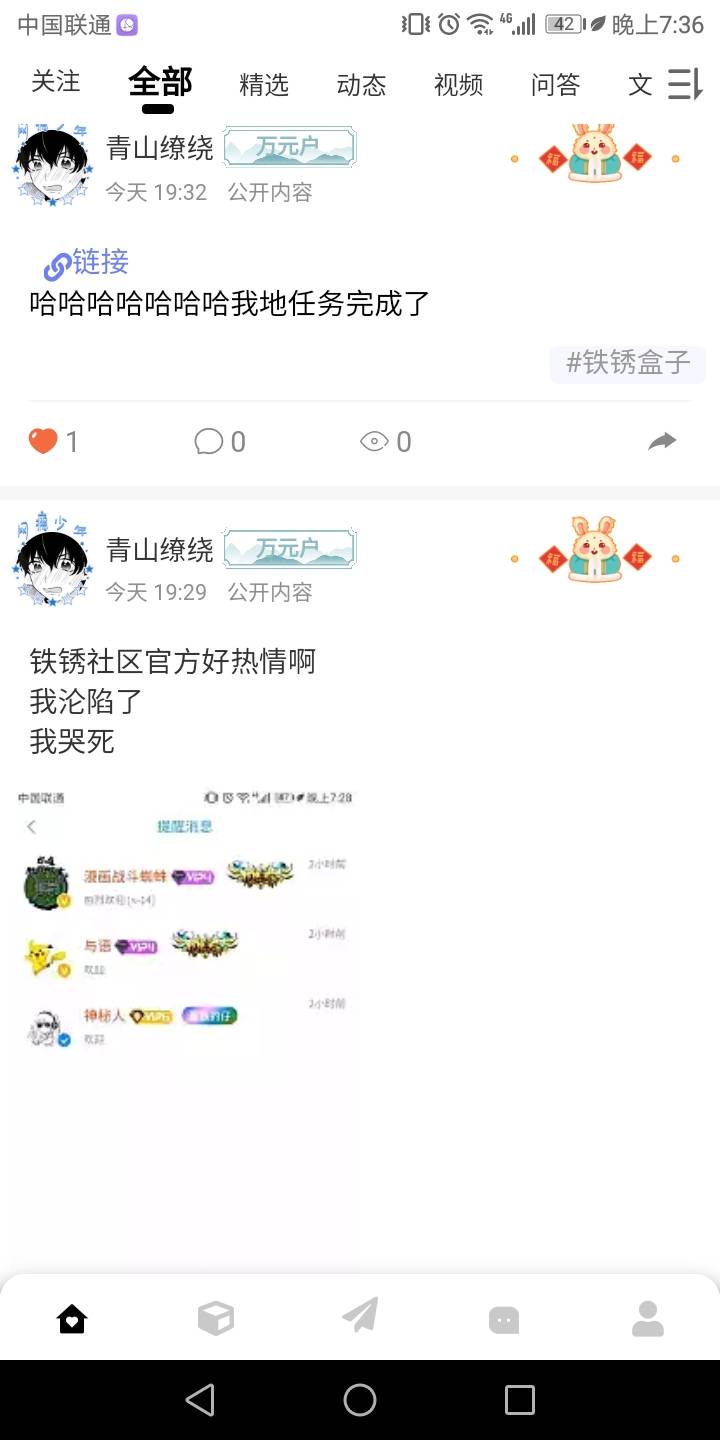Switch to the 关注 tab
720x1440 pixels.
click(55, 82)
